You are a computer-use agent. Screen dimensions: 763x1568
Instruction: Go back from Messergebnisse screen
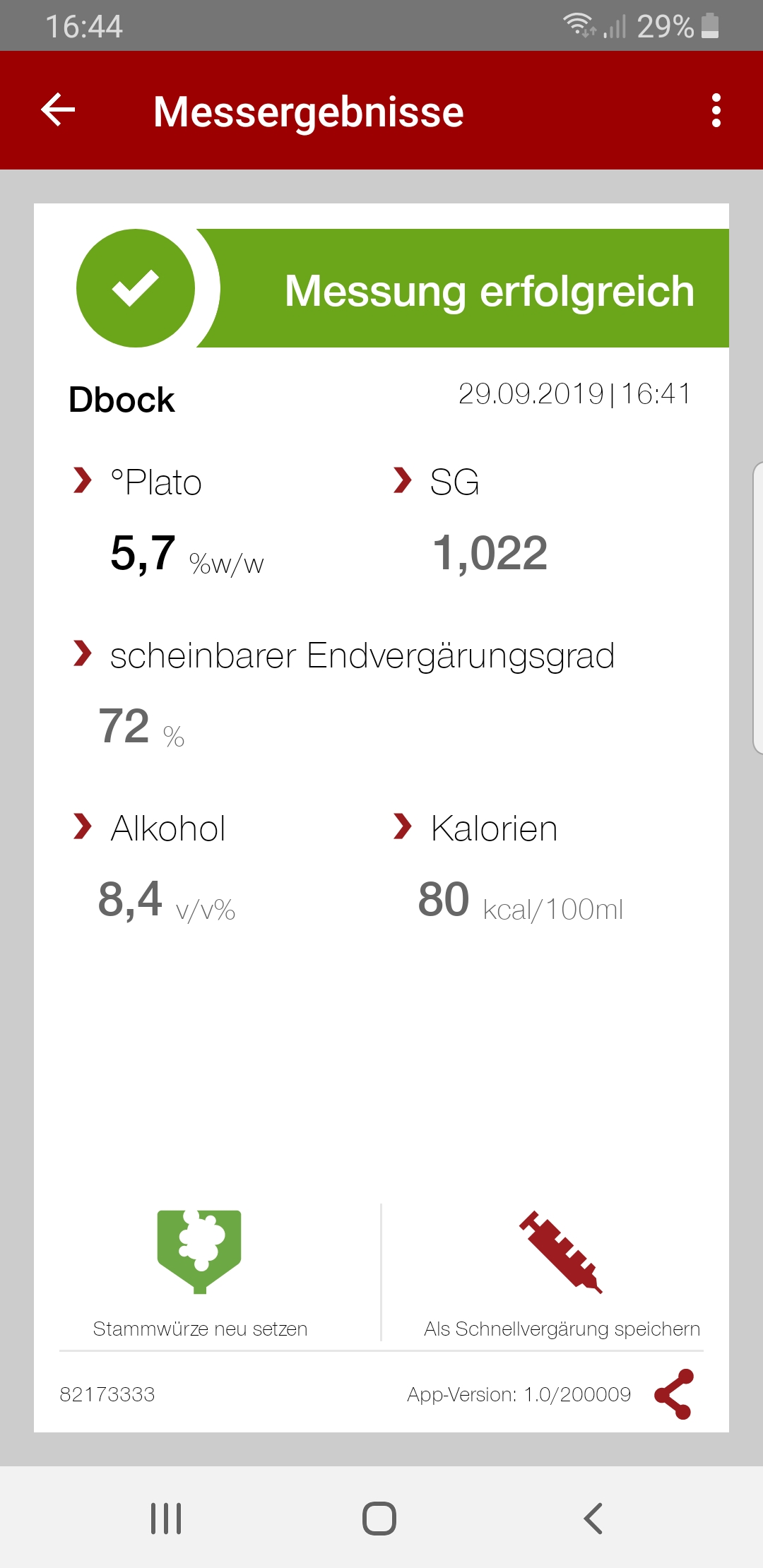pyautogui.click(x=58, y=110)
